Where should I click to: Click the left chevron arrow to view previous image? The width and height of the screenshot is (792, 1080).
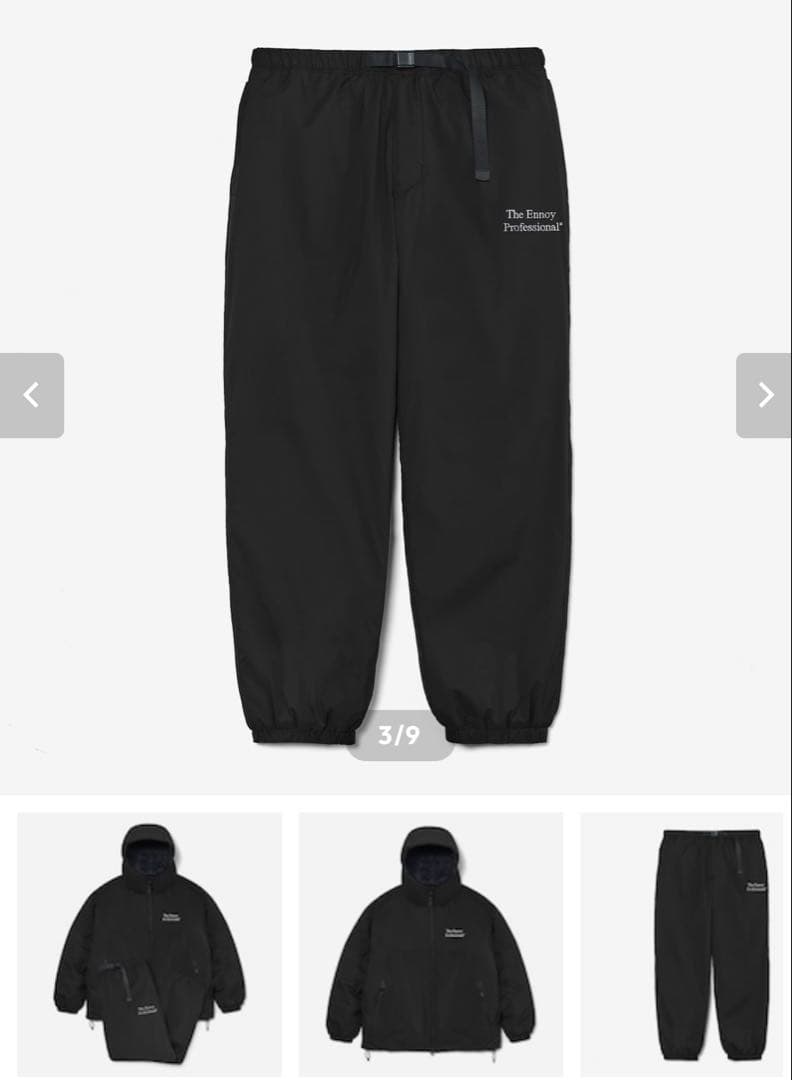[29, 396]
